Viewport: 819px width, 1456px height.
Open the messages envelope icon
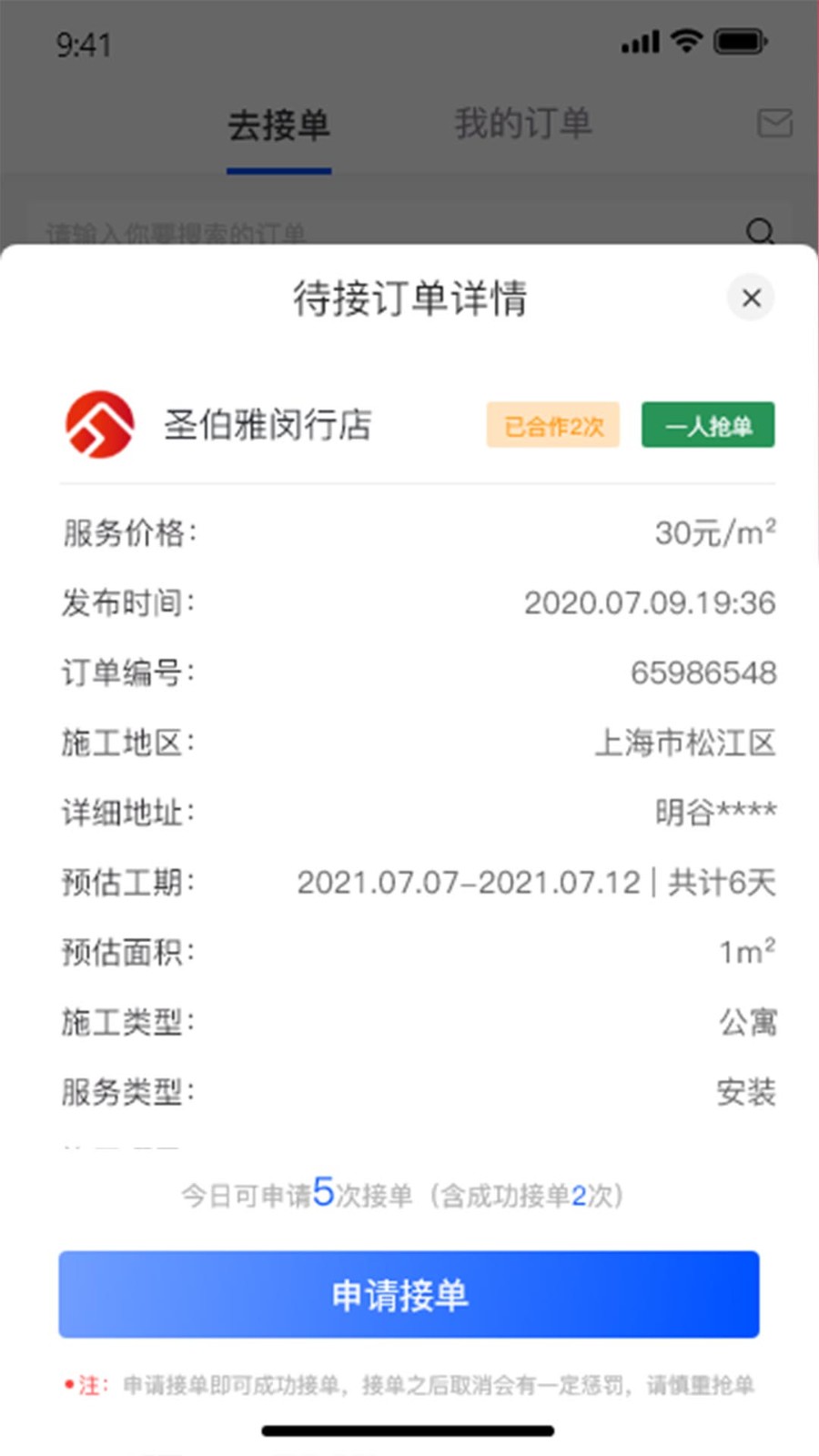[774, 123]
